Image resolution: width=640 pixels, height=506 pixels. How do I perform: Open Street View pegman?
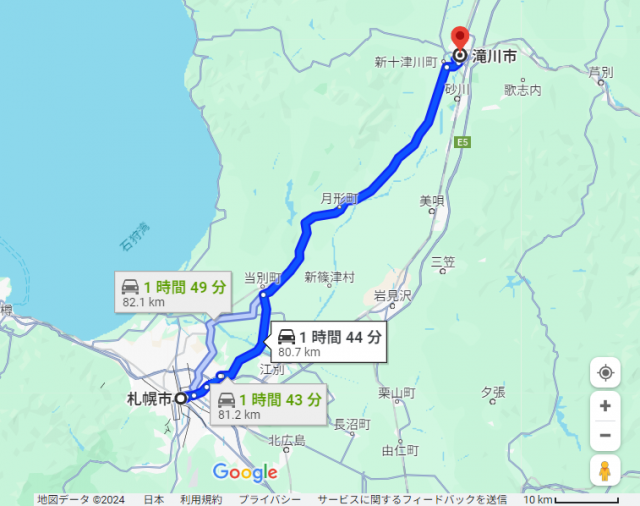tap(605, 470)
